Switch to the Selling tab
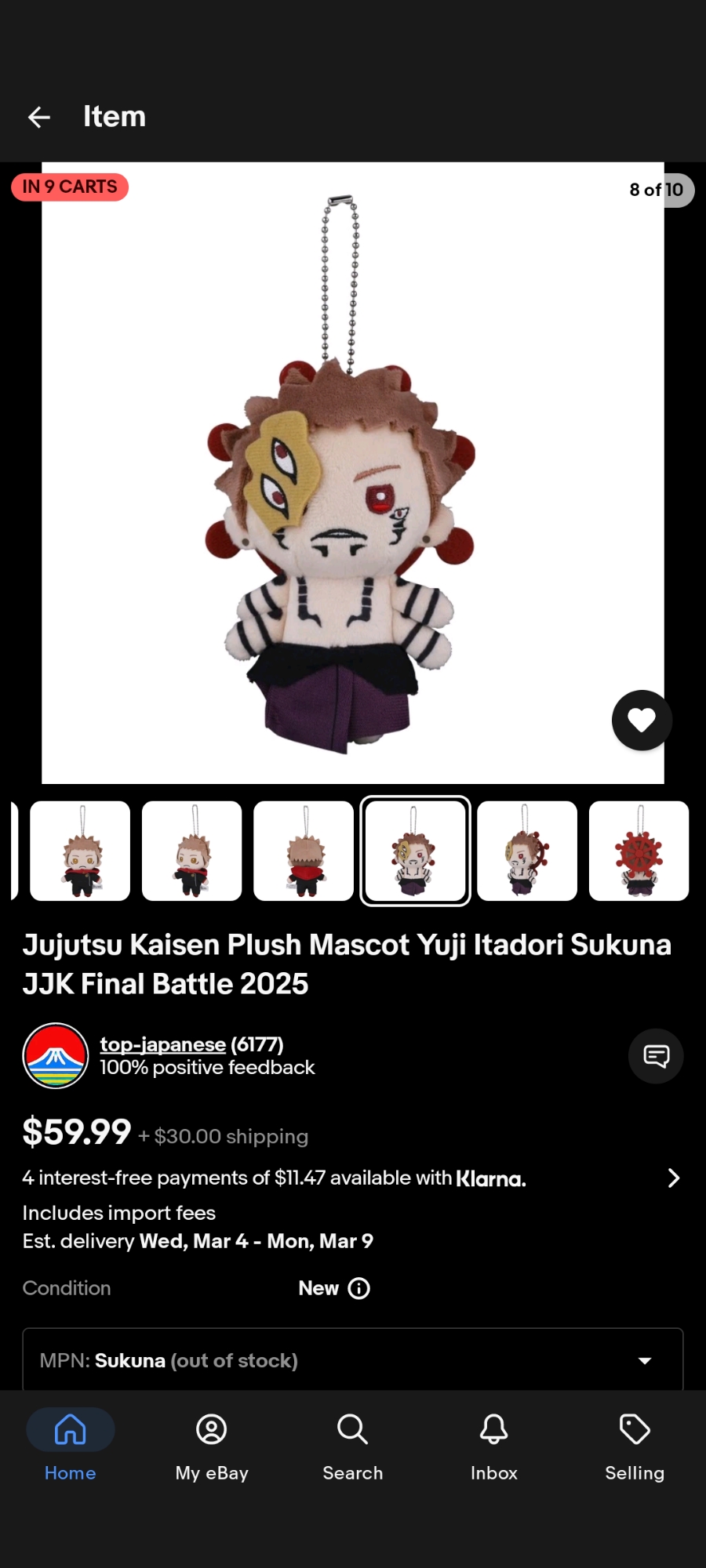 (635, 1445)
